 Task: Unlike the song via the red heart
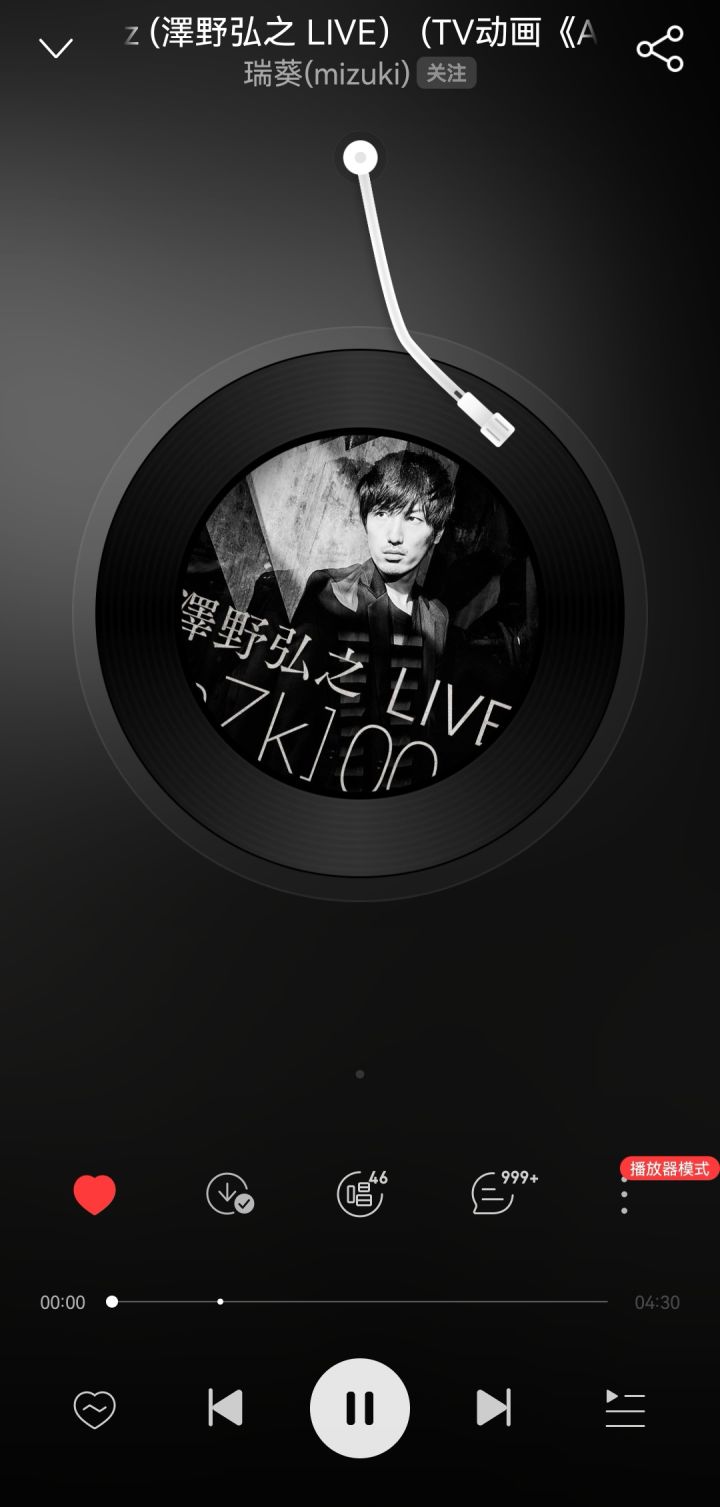95,1195
